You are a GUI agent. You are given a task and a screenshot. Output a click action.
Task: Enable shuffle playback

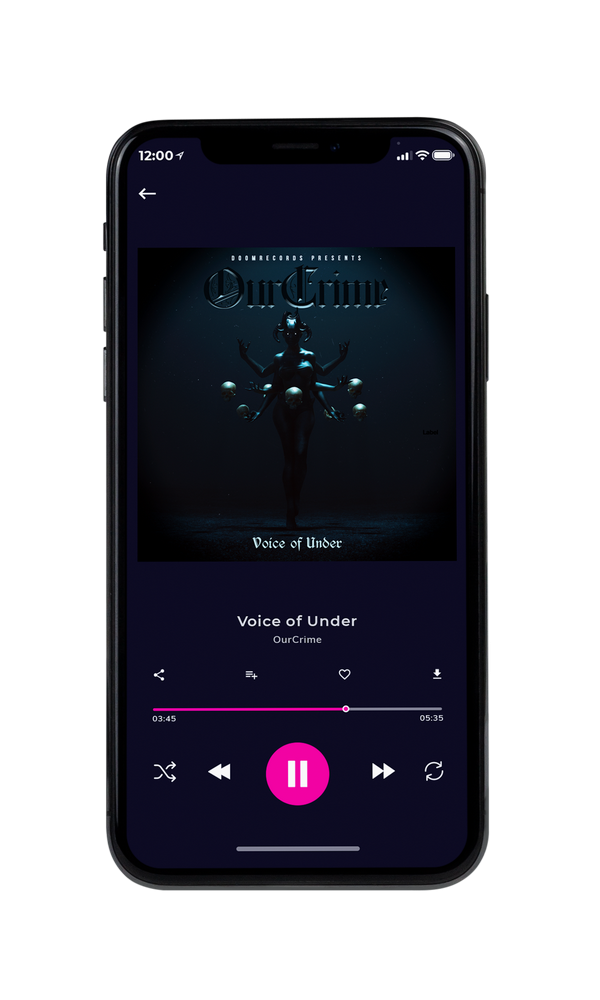[x=165, y=772]
